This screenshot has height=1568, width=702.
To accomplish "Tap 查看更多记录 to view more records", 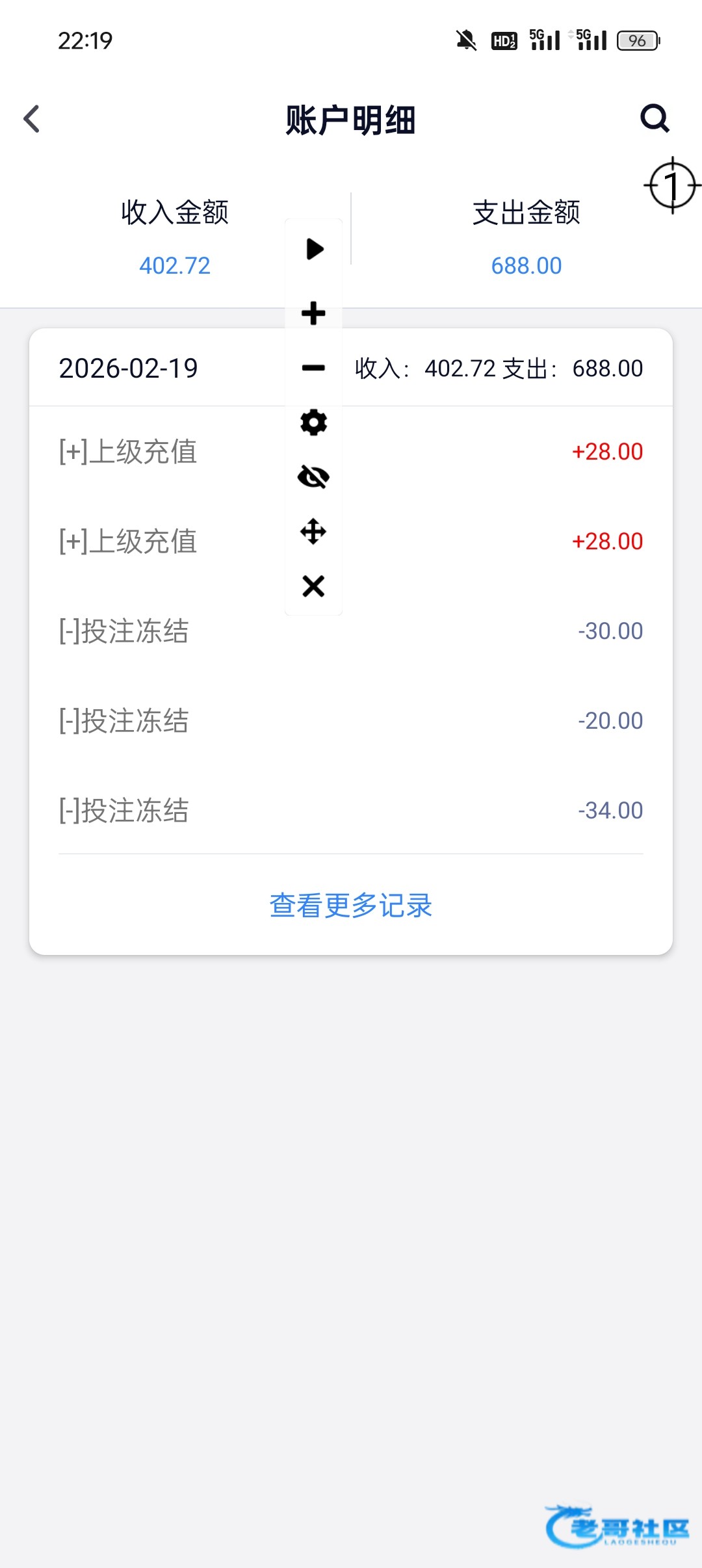I will pyautogui.click(x=351, y=905).
